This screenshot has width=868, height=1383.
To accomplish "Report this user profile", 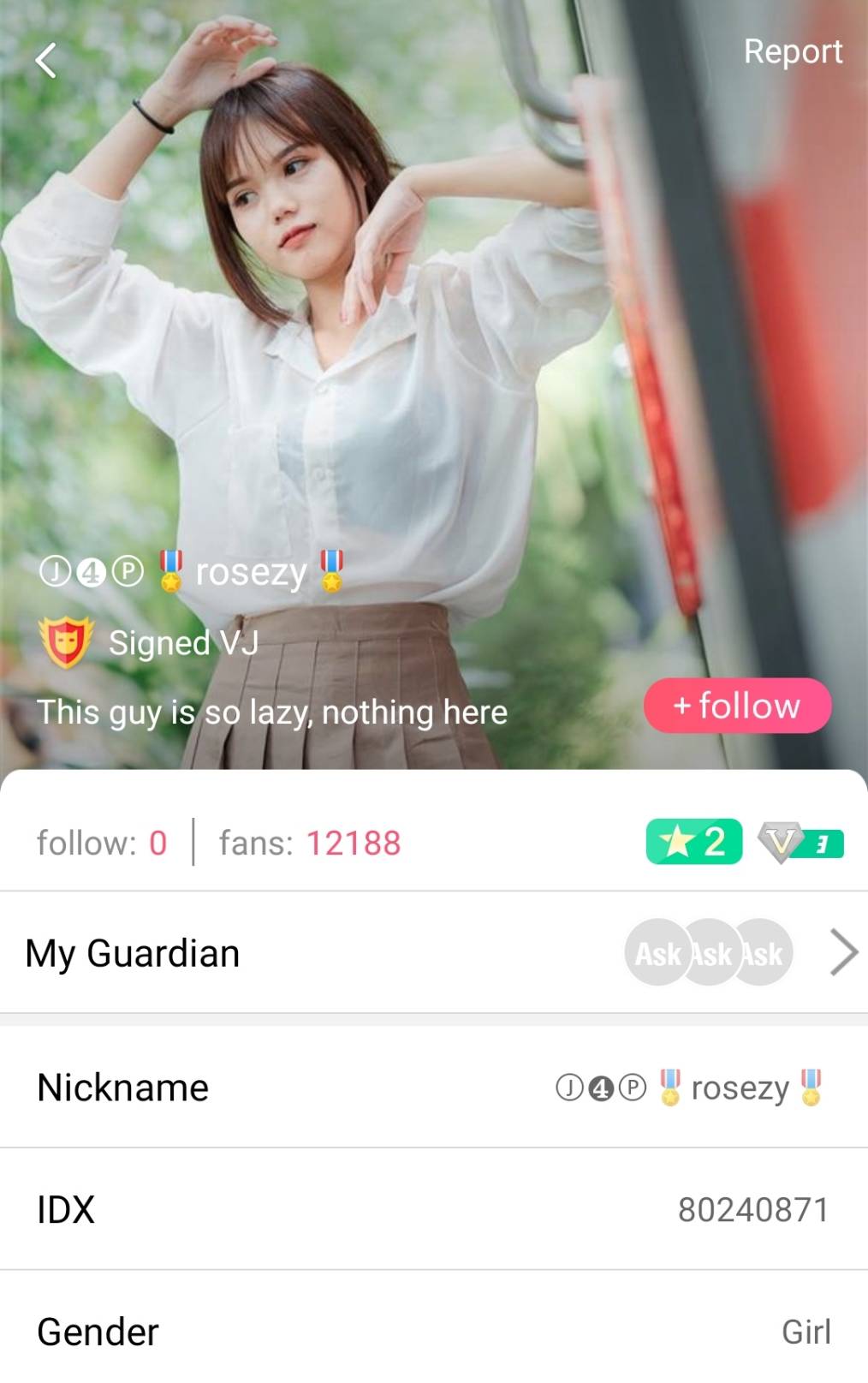I will click(792, 51).
